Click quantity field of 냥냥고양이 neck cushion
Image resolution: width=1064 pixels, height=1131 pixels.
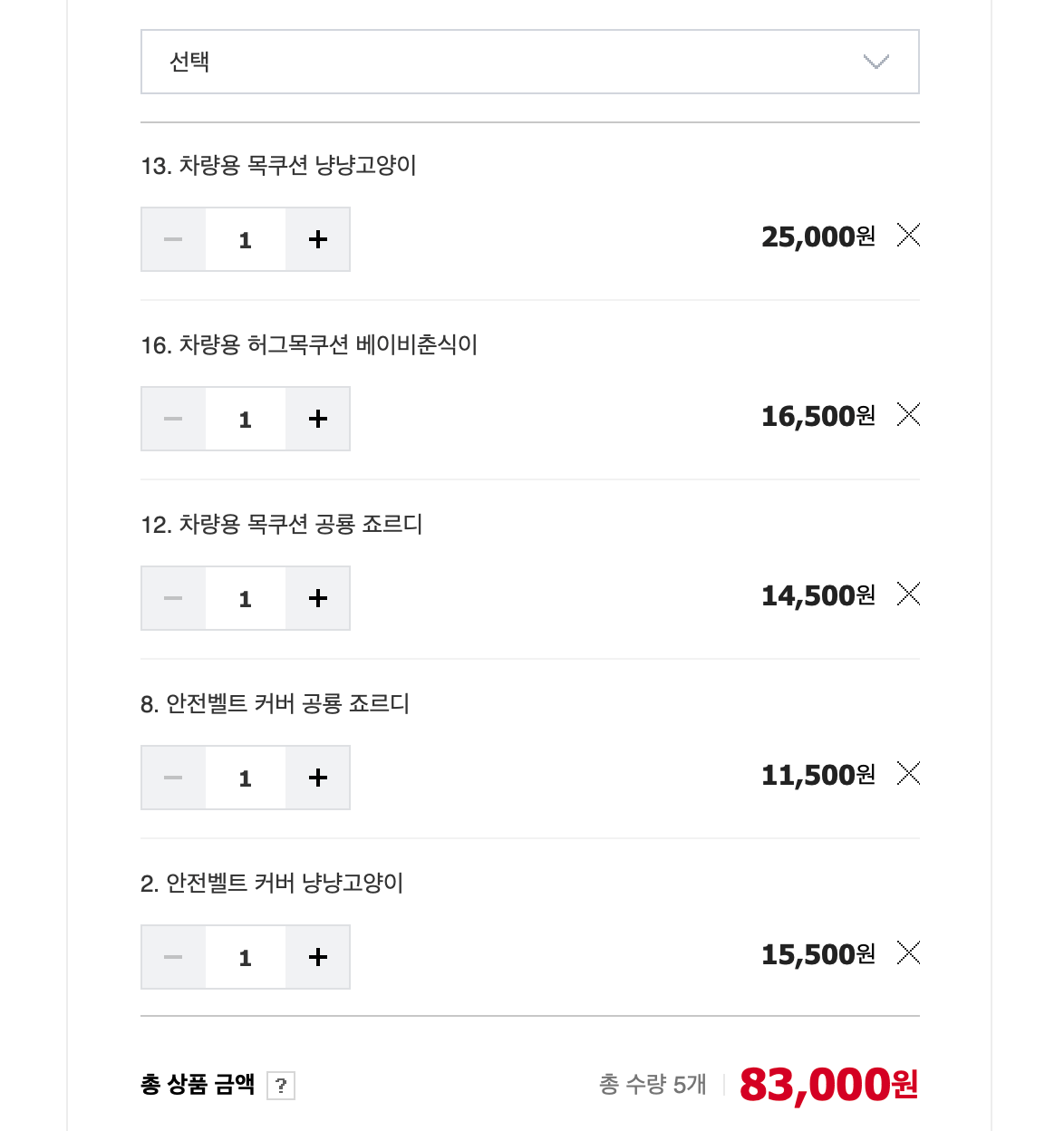point(244,239)
